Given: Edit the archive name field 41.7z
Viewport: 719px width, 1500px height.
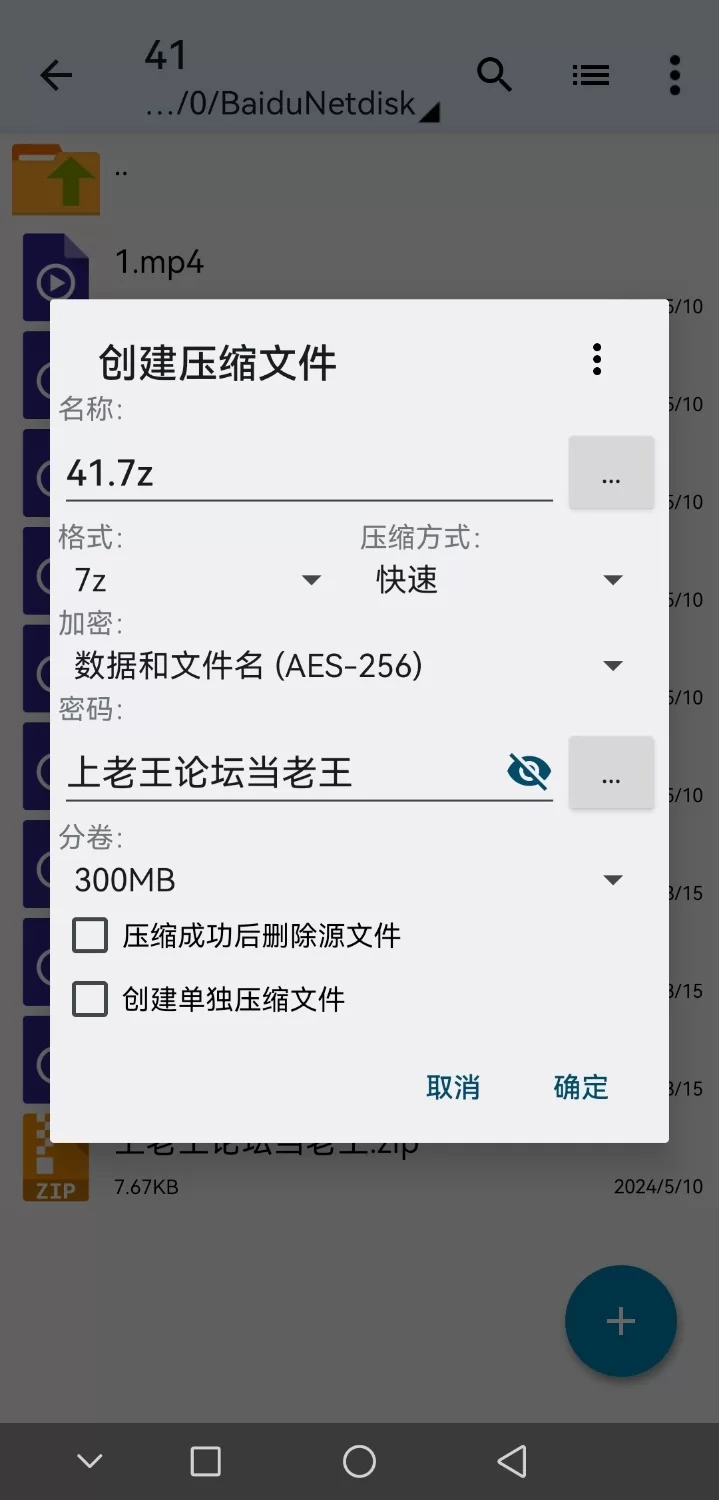Looking at the screenshot, I should click(308, 472).
